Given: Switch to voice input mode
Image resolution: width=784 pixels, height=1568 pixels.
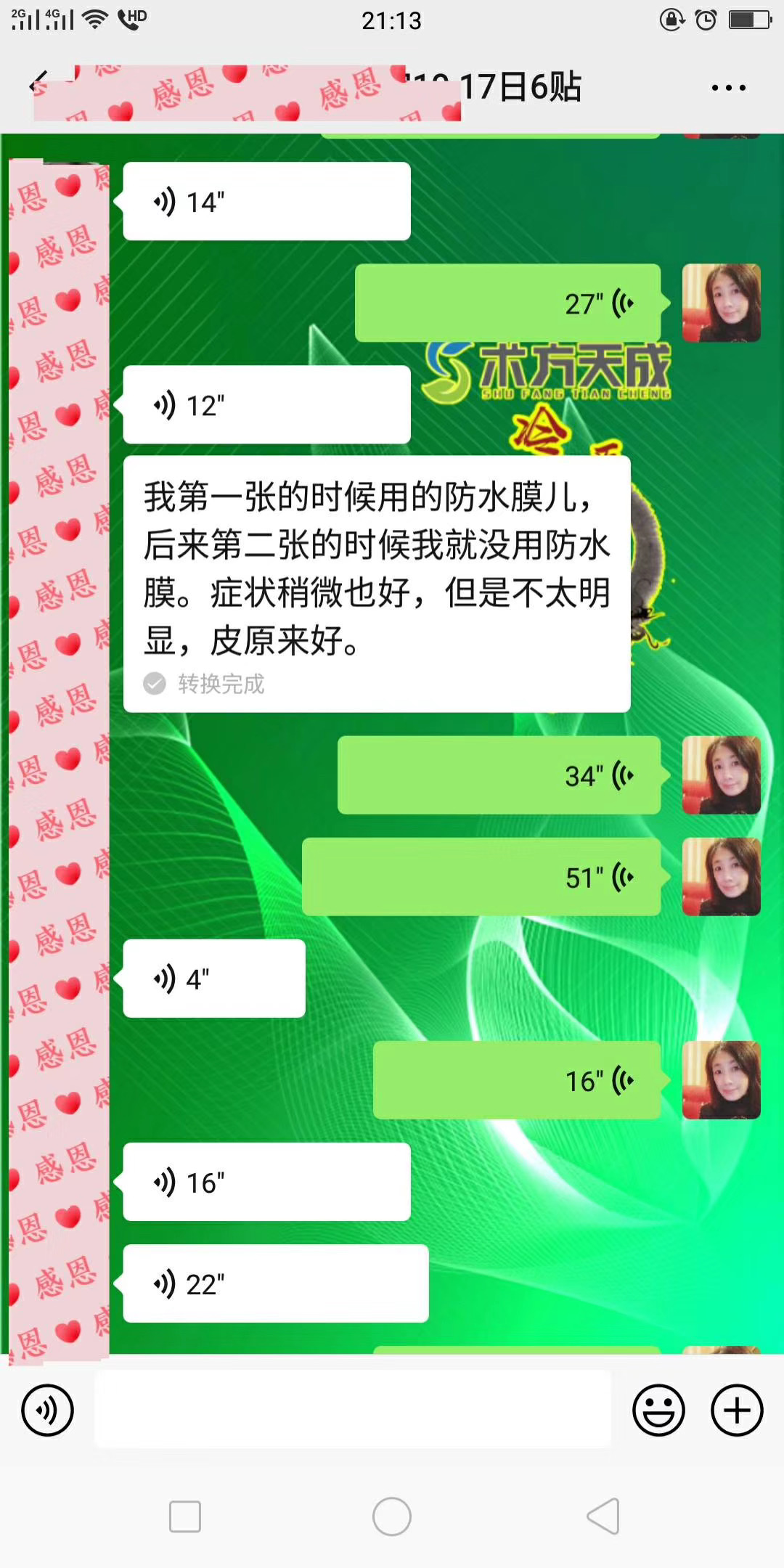Looking at the screenshot, I should 48,1410.
